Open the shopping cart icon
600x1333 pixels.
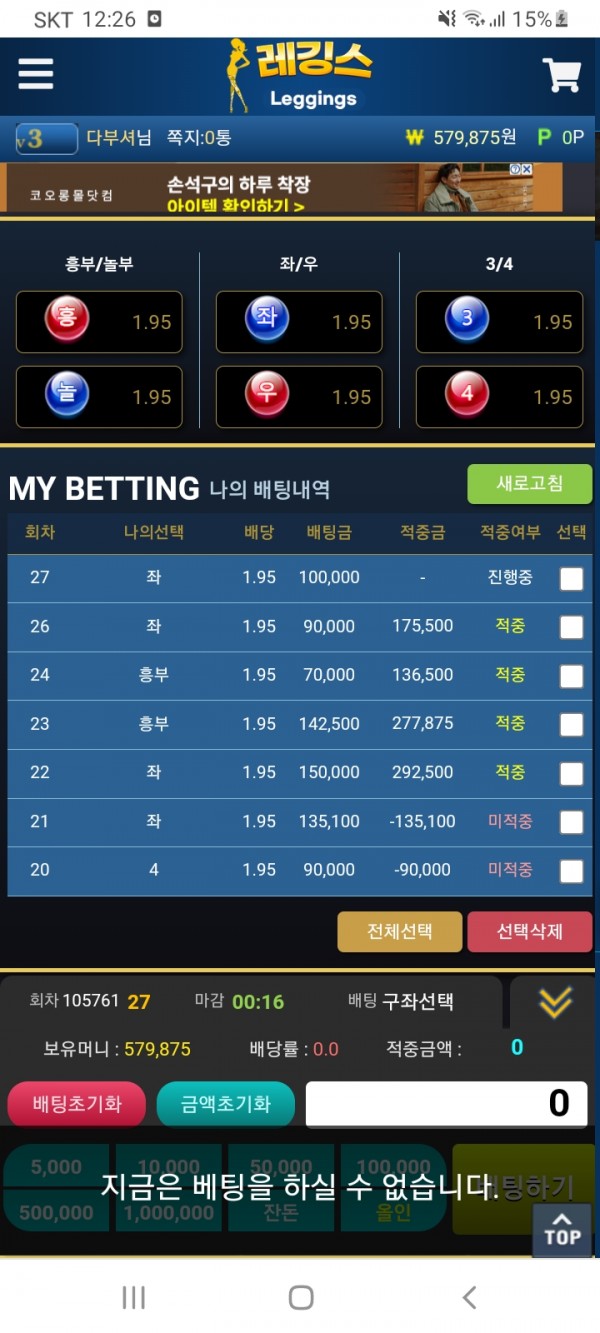click(x=561, y=75)
